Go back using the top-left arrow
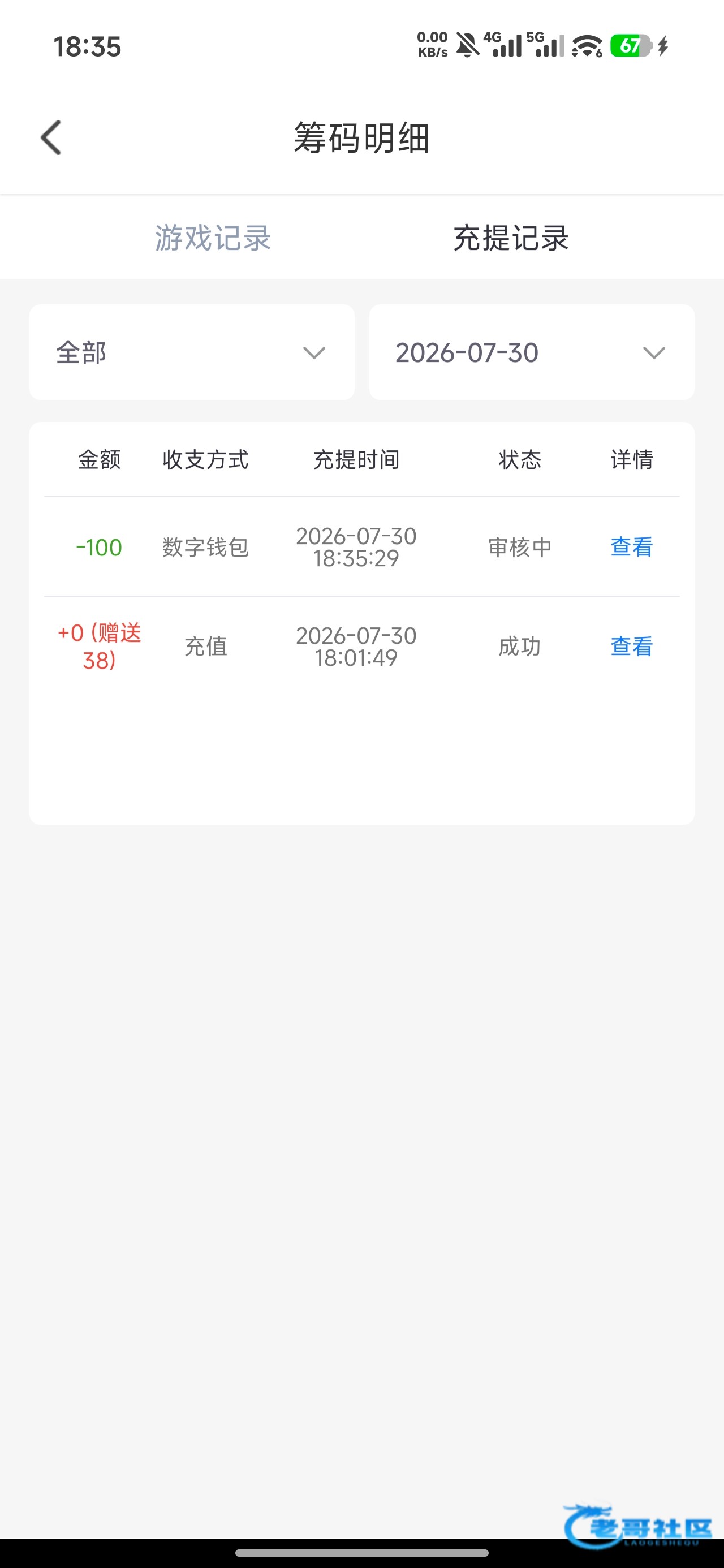The height and width of the screenshot is (1568, 724). (x=50, y=137)
